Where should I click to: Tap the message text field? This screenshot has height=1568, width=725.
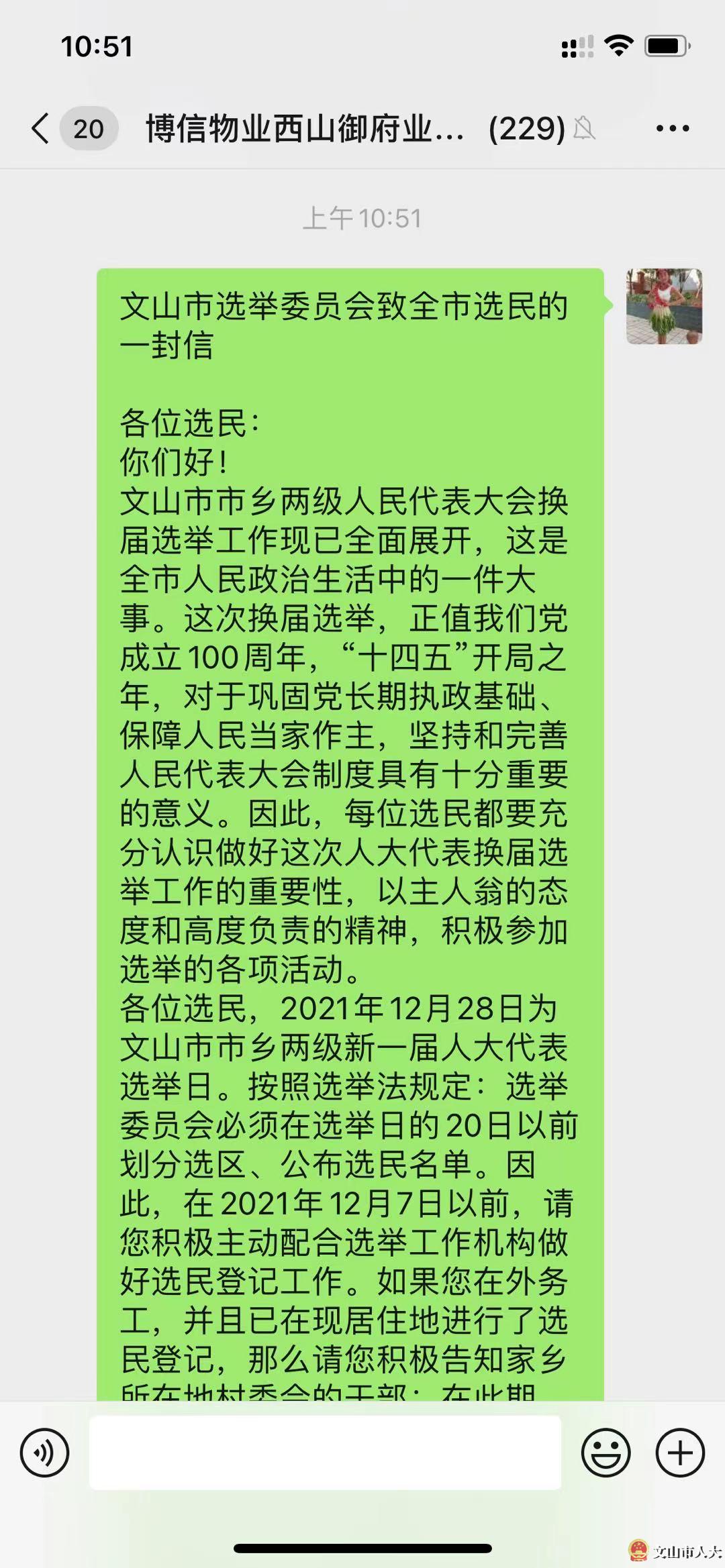[x=325, y=1453]
